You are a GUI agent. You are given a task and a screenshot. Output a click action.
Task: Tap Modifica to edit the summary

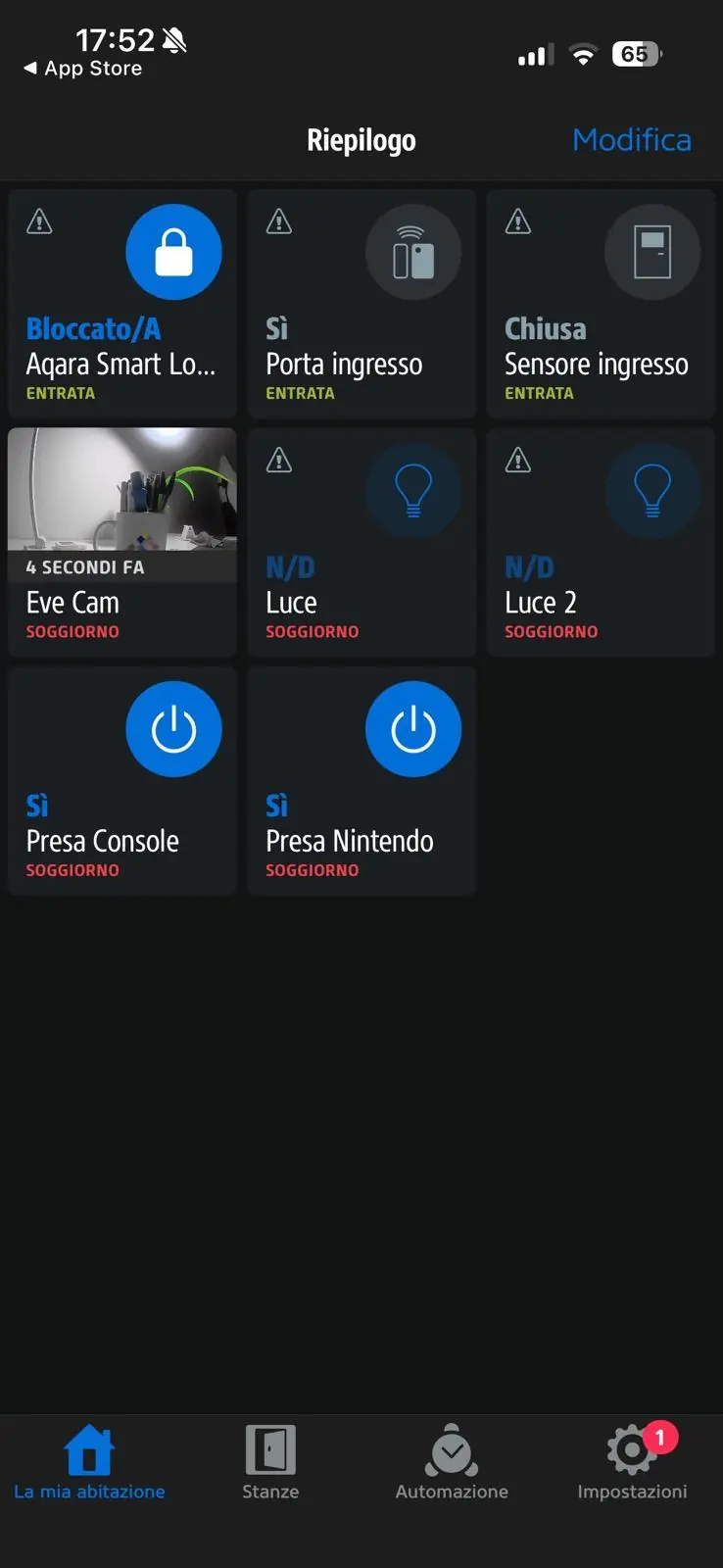click(631, 140)
